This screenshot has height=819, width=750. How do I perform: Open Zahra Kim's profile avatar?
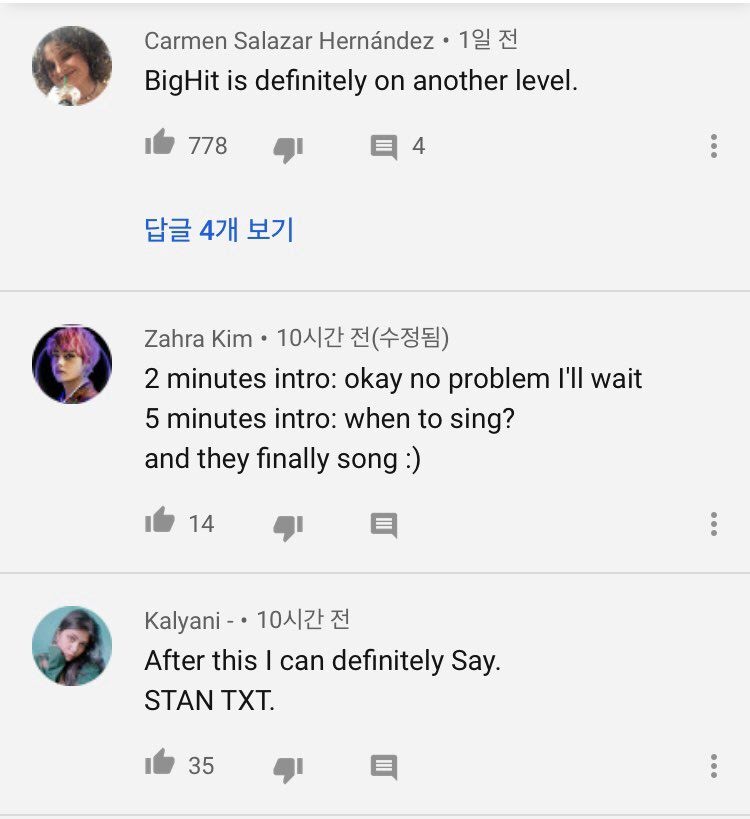pyautogui.click(x=72, y=364)
